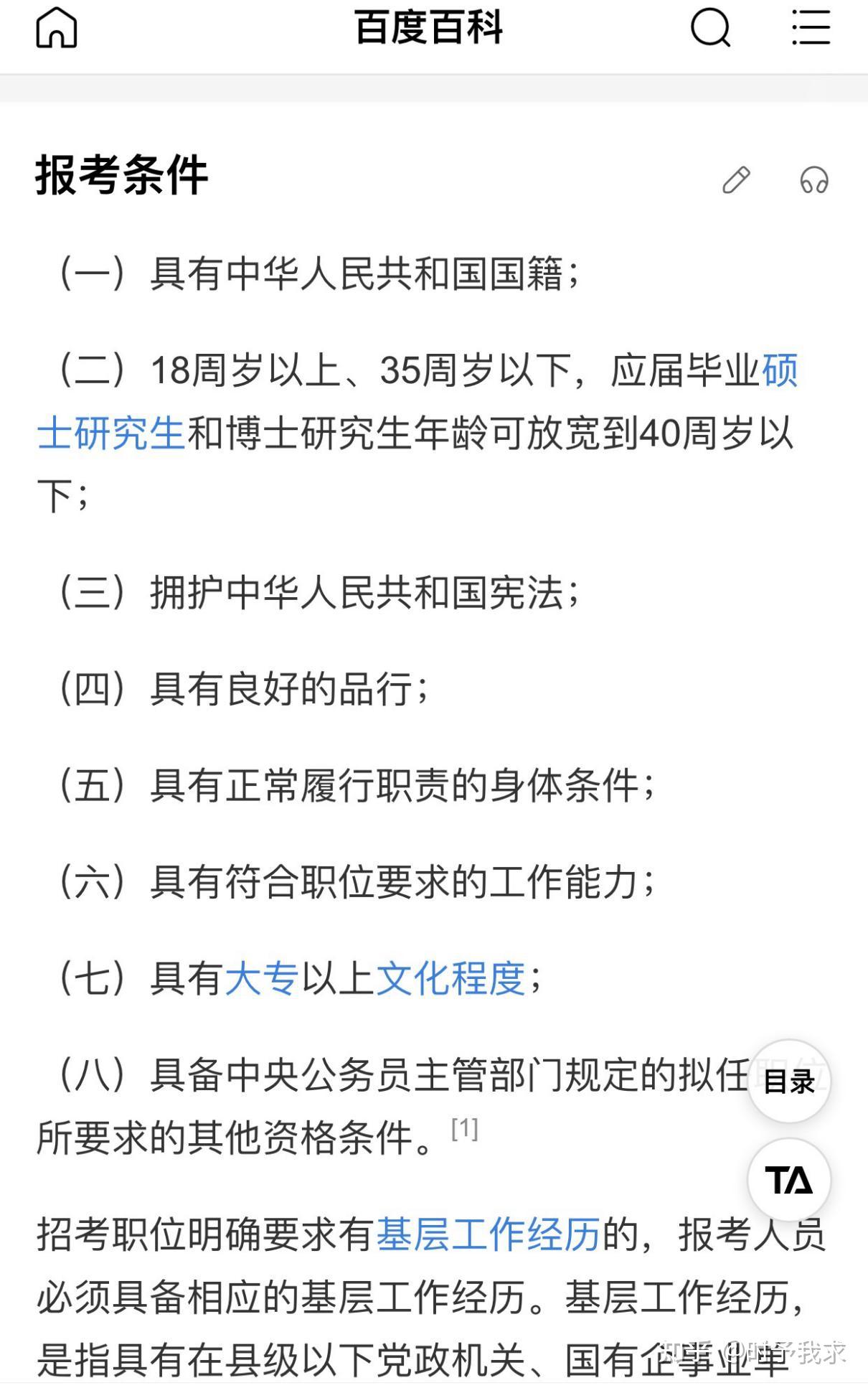This screenshot has height=1388, width=868.
Task: Edit the 报考条件 section
Action: coord(735,180)
